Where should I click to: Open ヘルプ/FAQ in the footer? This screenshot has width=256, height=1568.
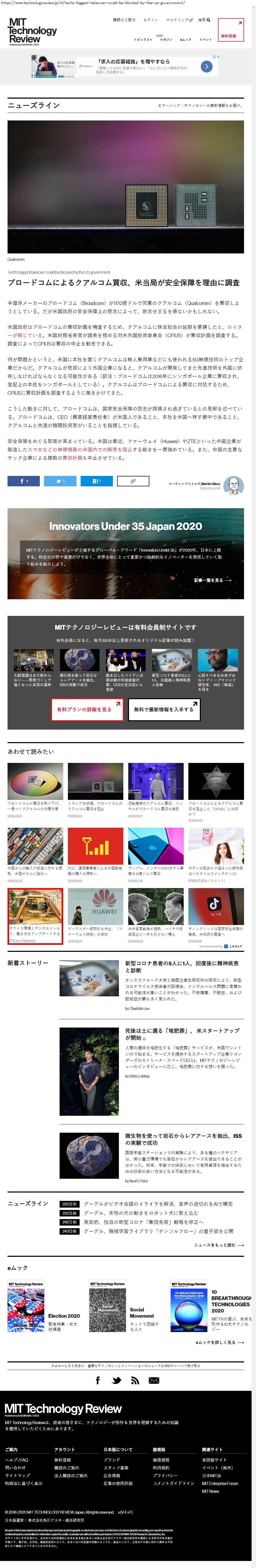(16, 1460)
